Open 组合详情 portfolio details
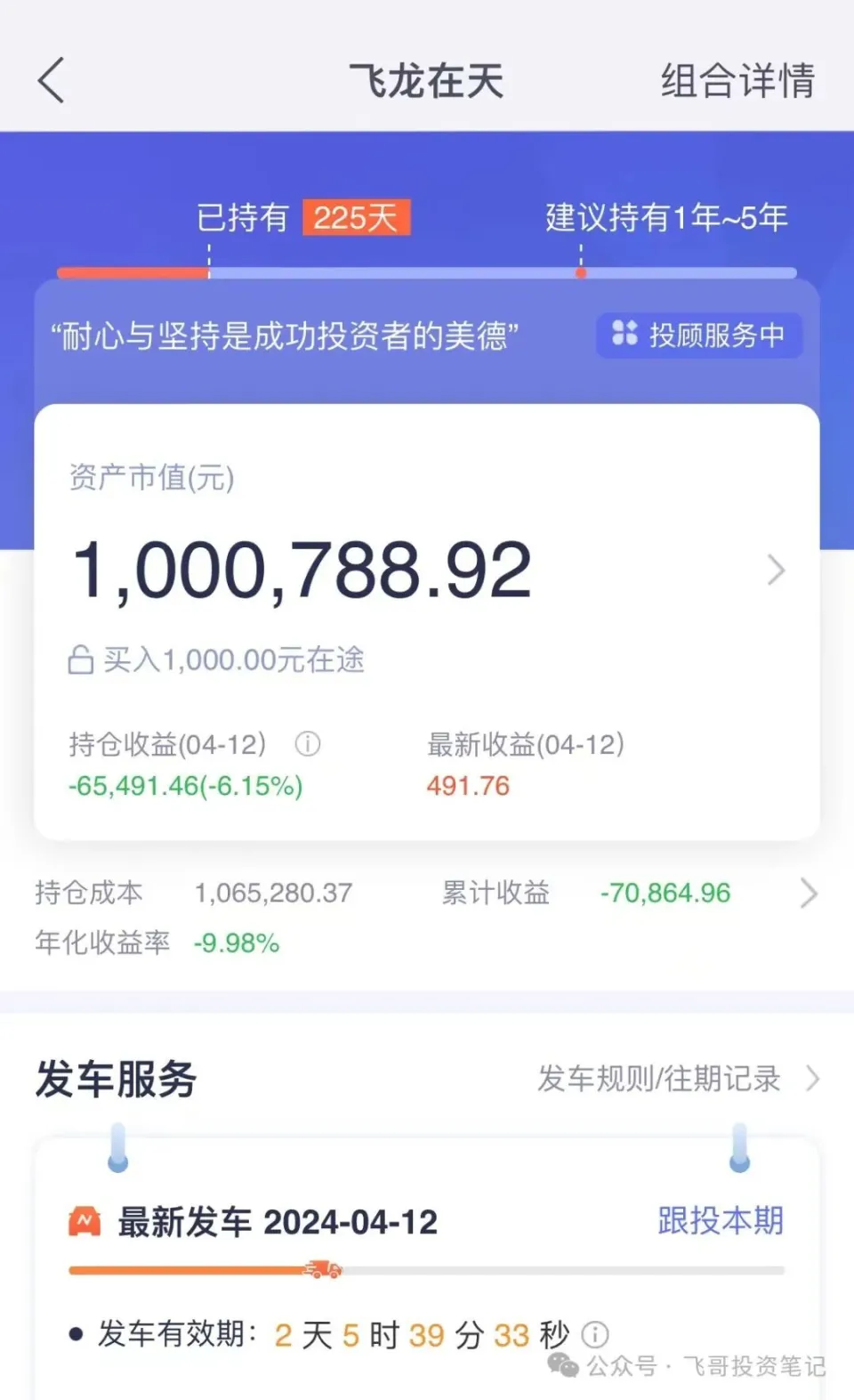Image resolution: width=854 pixels, height=1400 pixels. pyautogui.click(x=737, y=81)
